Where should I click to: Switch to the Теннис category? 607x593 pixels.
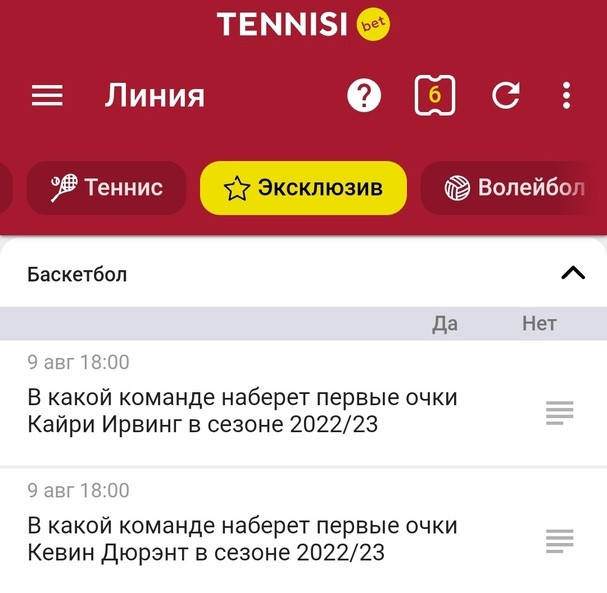tap(107, 188)
